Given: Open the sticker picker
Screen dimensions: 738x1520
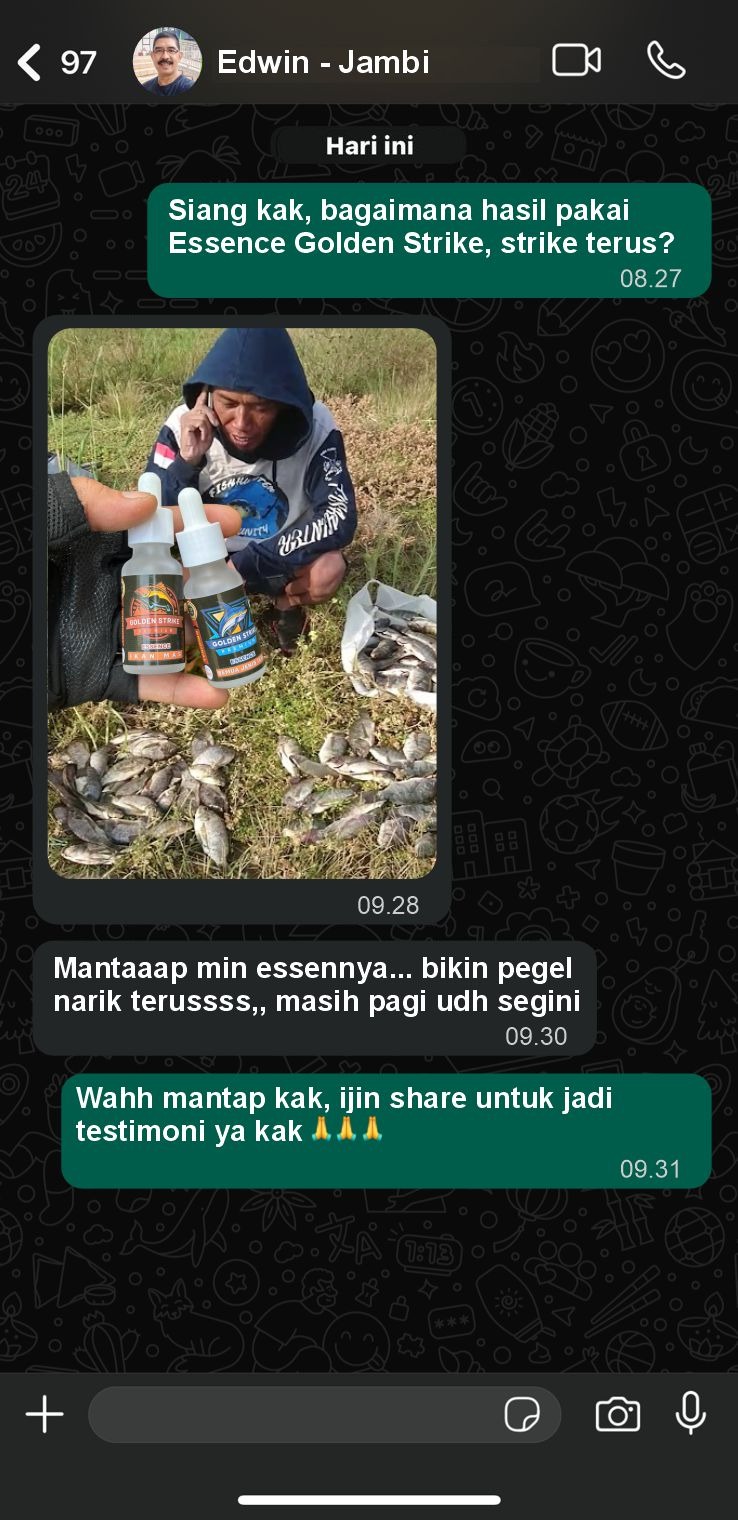Looking at the screenshot, I should tap(522, 1414).
